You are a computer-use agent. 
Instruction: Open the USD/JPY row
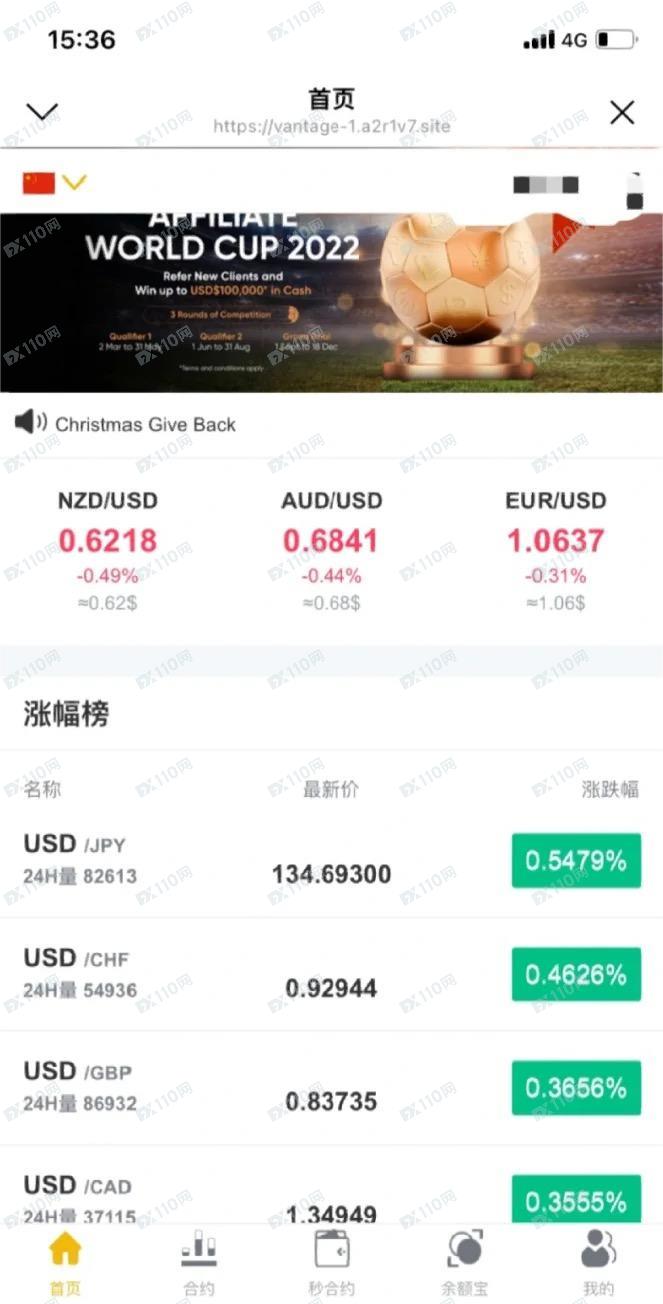tap(330, 861)
